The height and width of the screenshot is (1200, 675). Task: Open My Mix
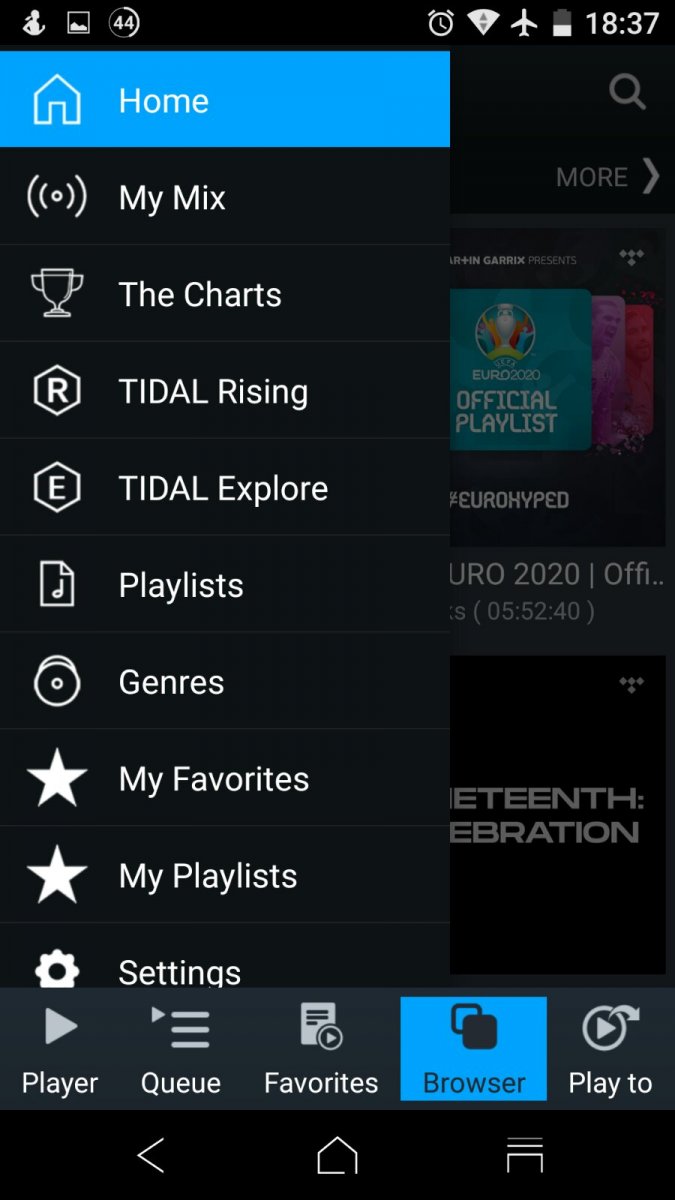pyautogui.click(x=225, y=197)
